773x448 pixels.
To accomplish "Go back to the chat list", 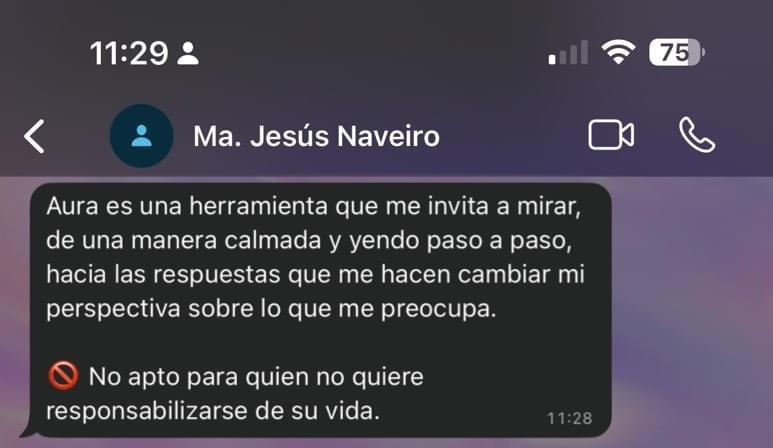I will click(x=35, y=136).
